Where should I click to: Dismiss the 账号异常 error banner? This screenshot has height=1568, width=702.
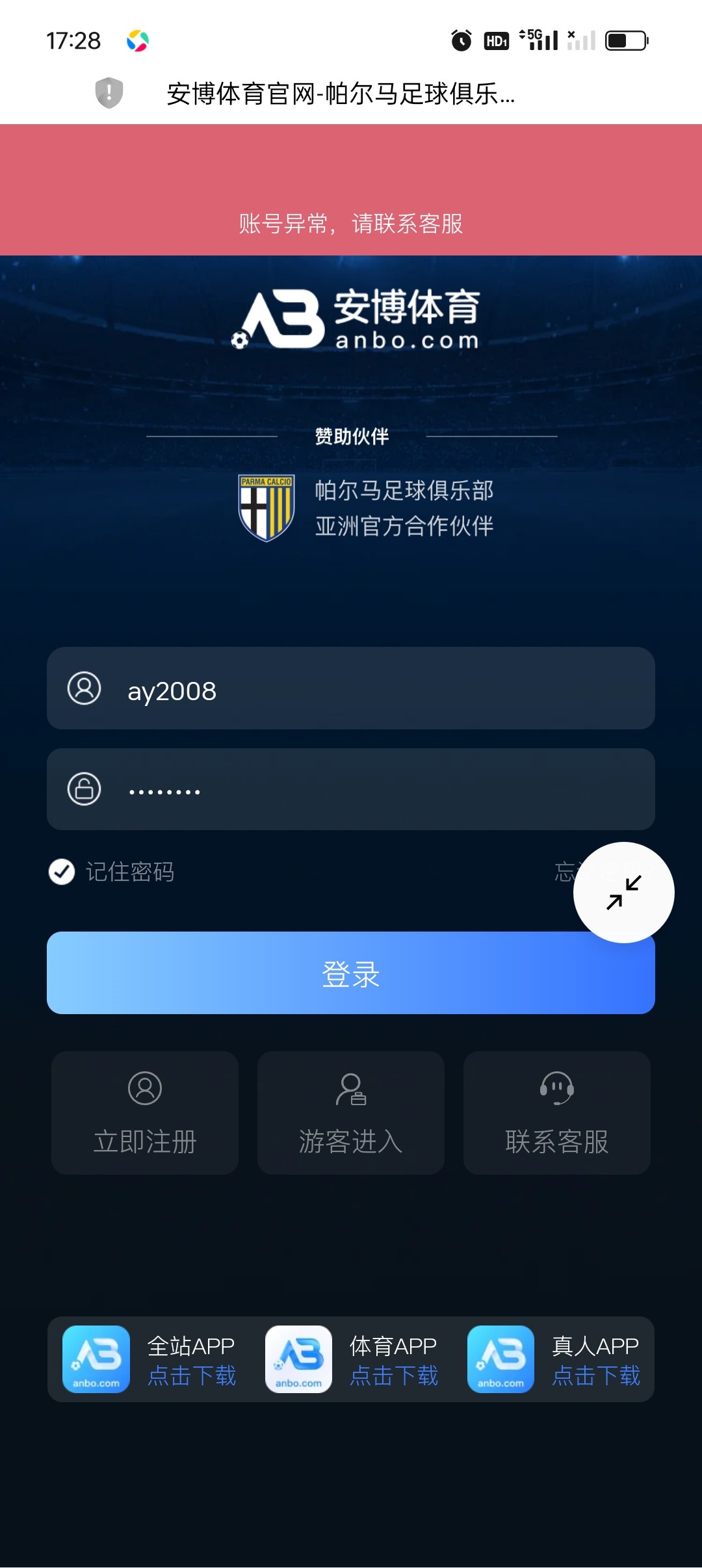(350, 224)
